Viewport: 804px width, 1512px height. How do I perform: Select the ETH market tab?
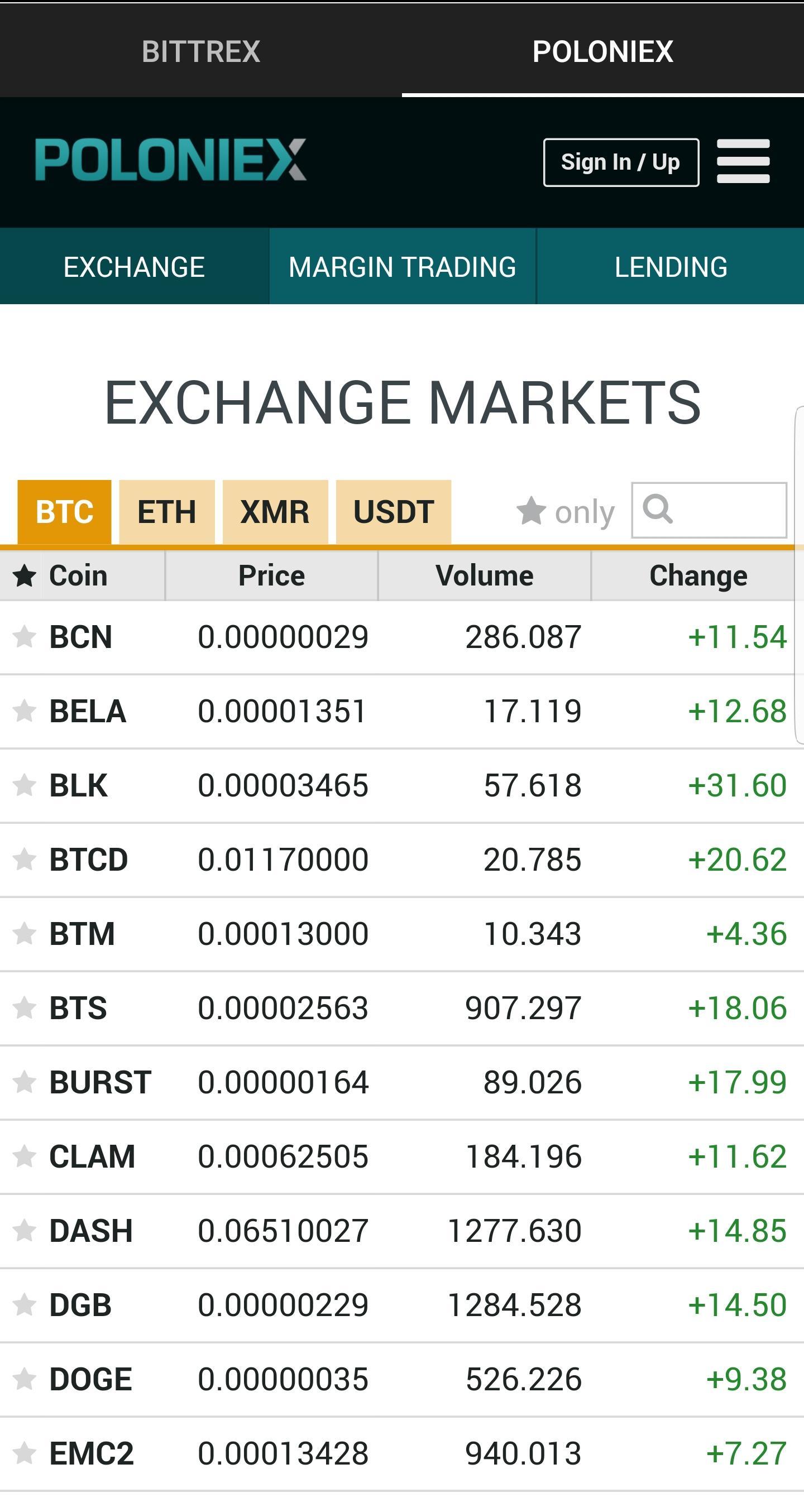click(167, 512)
